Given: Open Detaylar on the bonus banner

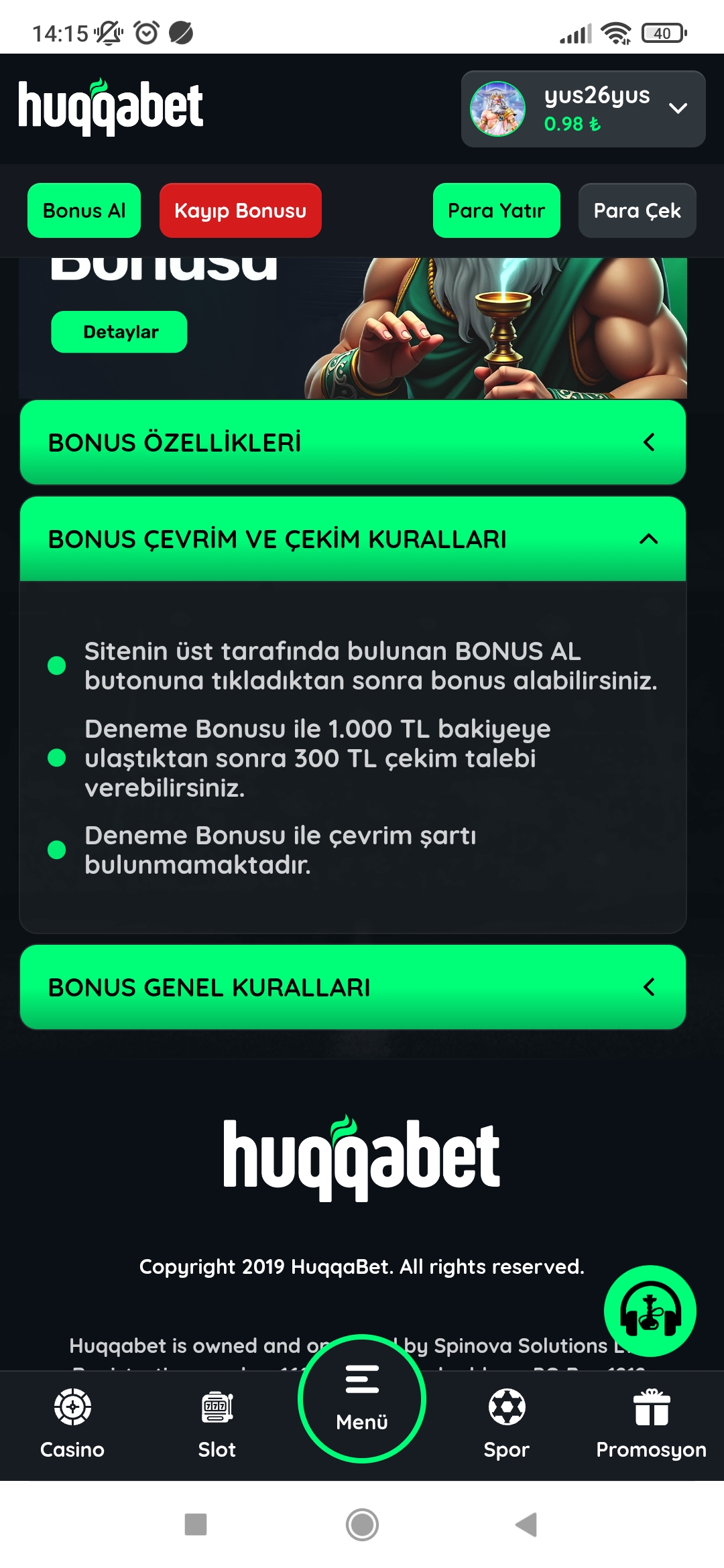Looking at the screenshot, I should (119, 332).
